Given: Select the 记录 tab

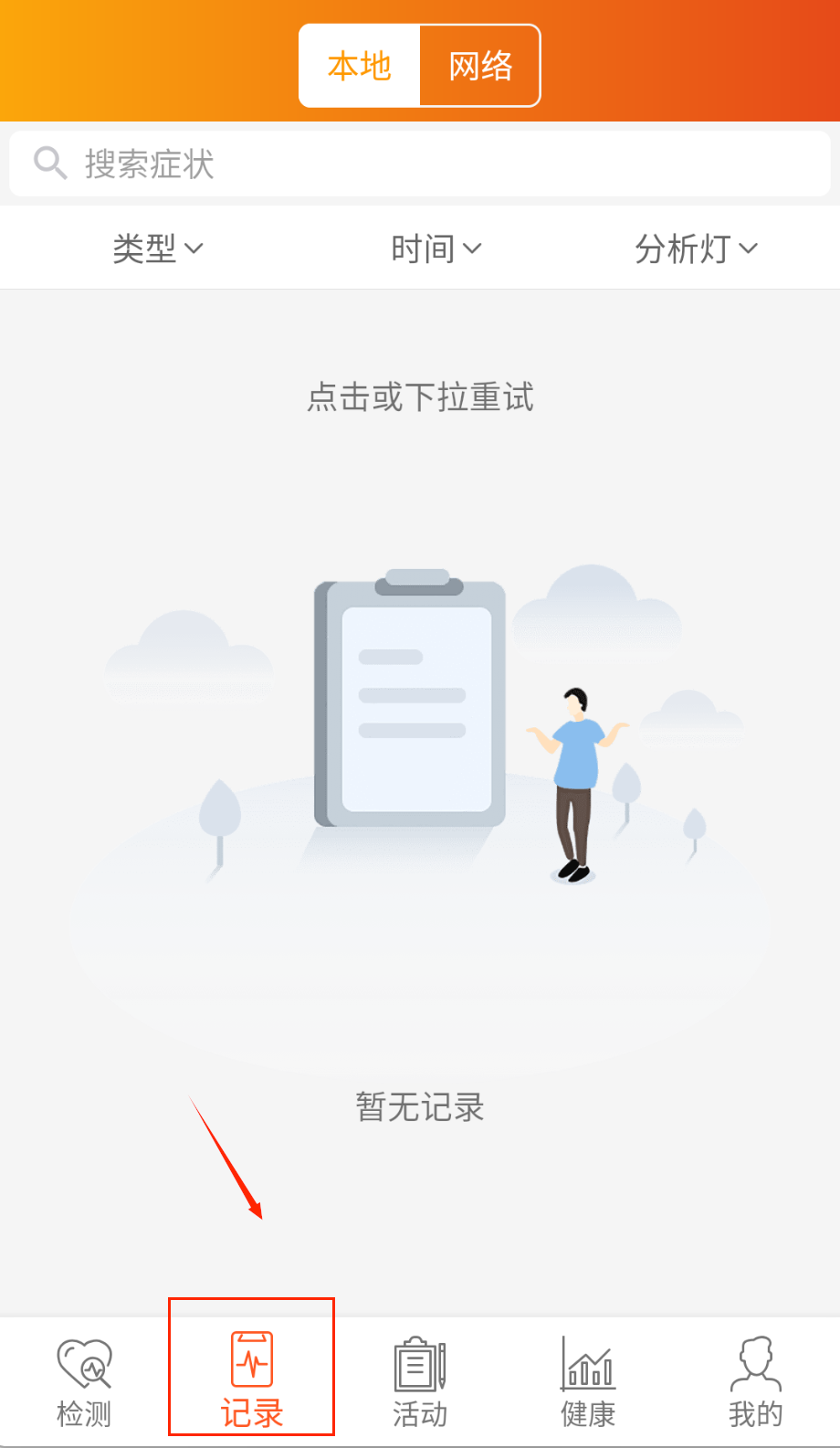Looking at the screenshot, I should (252, 1380).
